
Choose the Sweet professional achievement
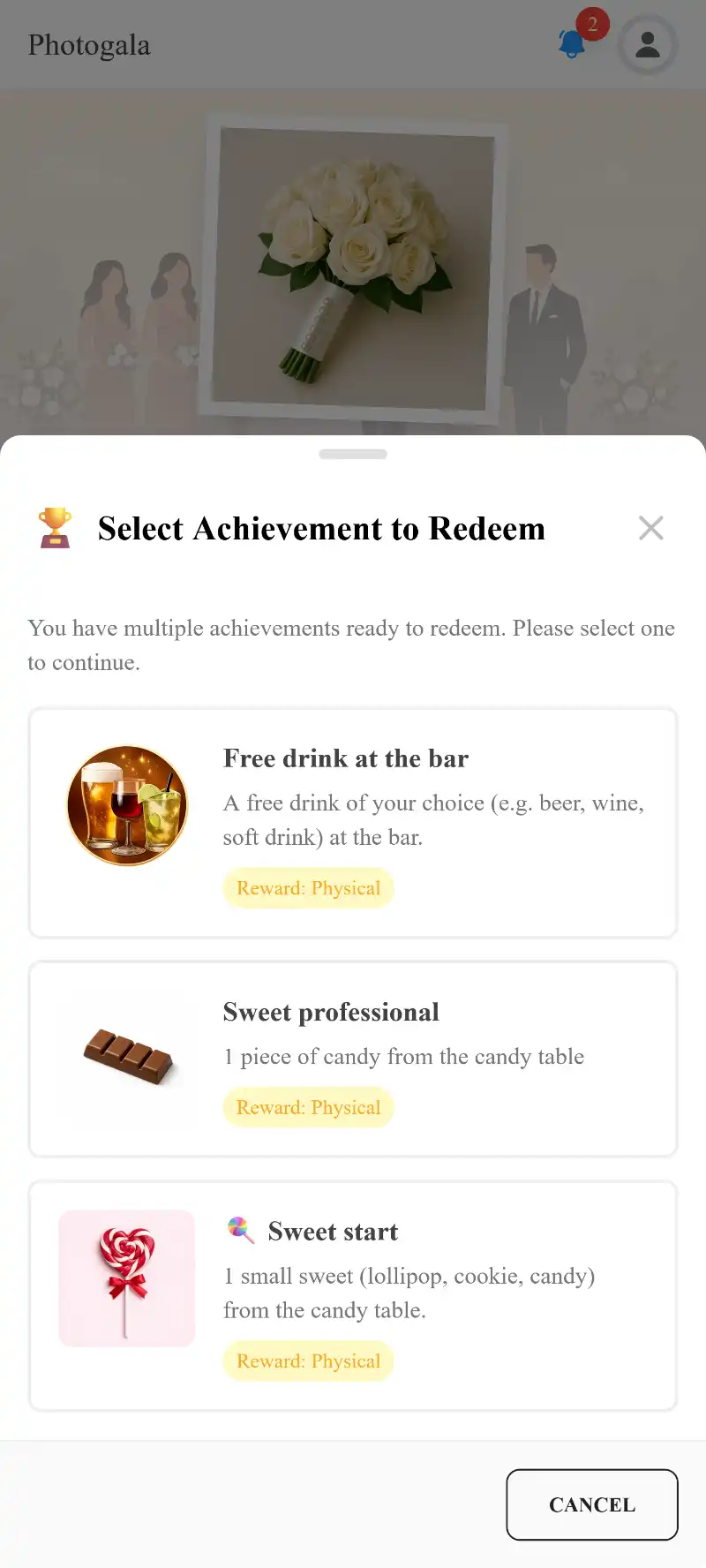coord(353,1059)
